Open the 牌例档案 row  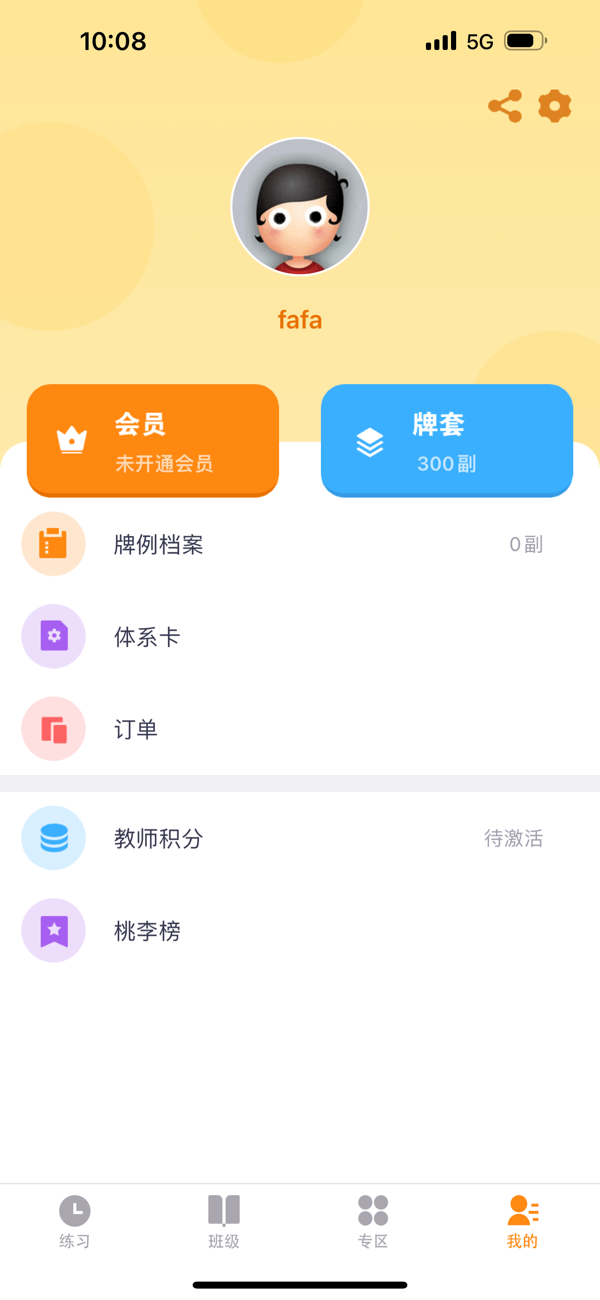coord(300,545)
